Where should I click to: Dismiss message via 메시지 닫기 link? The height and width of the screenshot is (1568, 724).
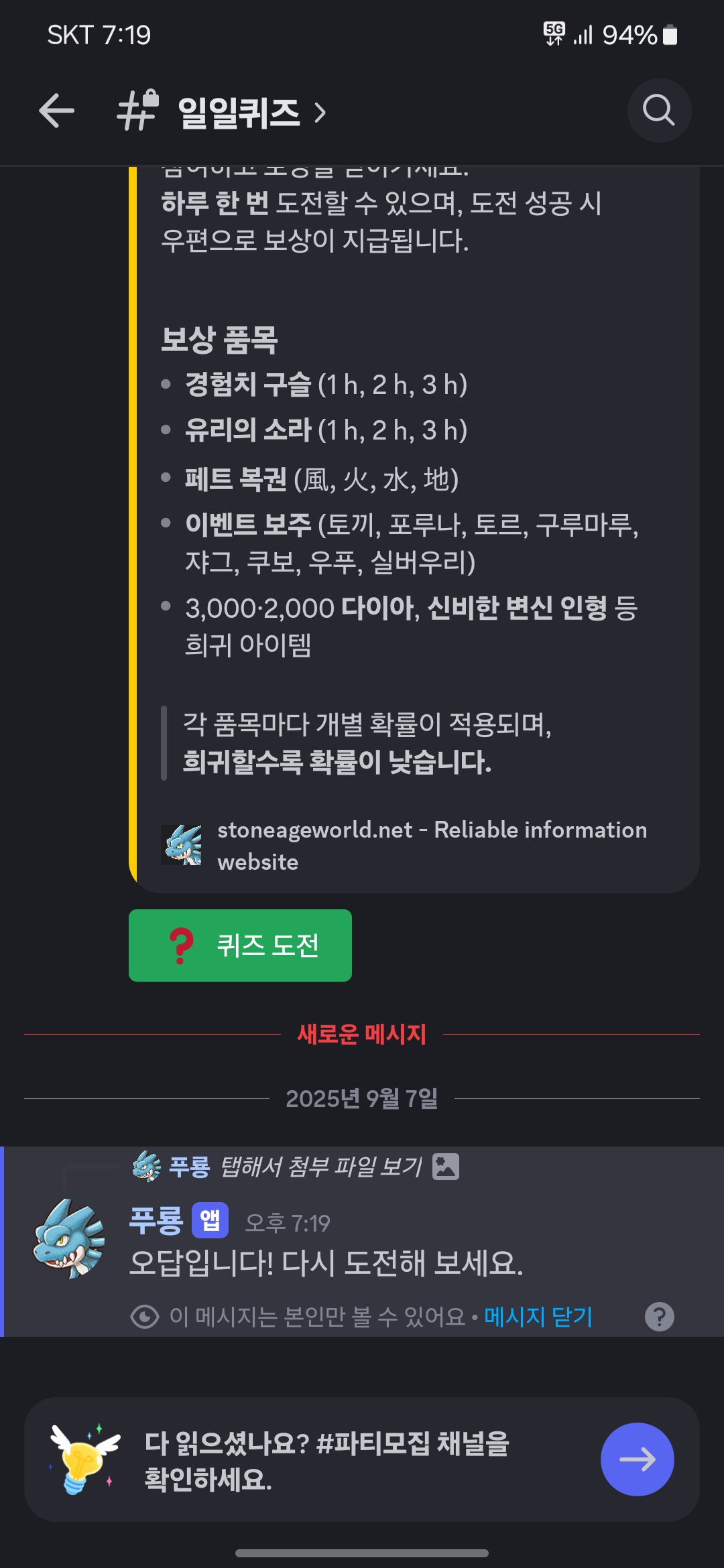538,1317
